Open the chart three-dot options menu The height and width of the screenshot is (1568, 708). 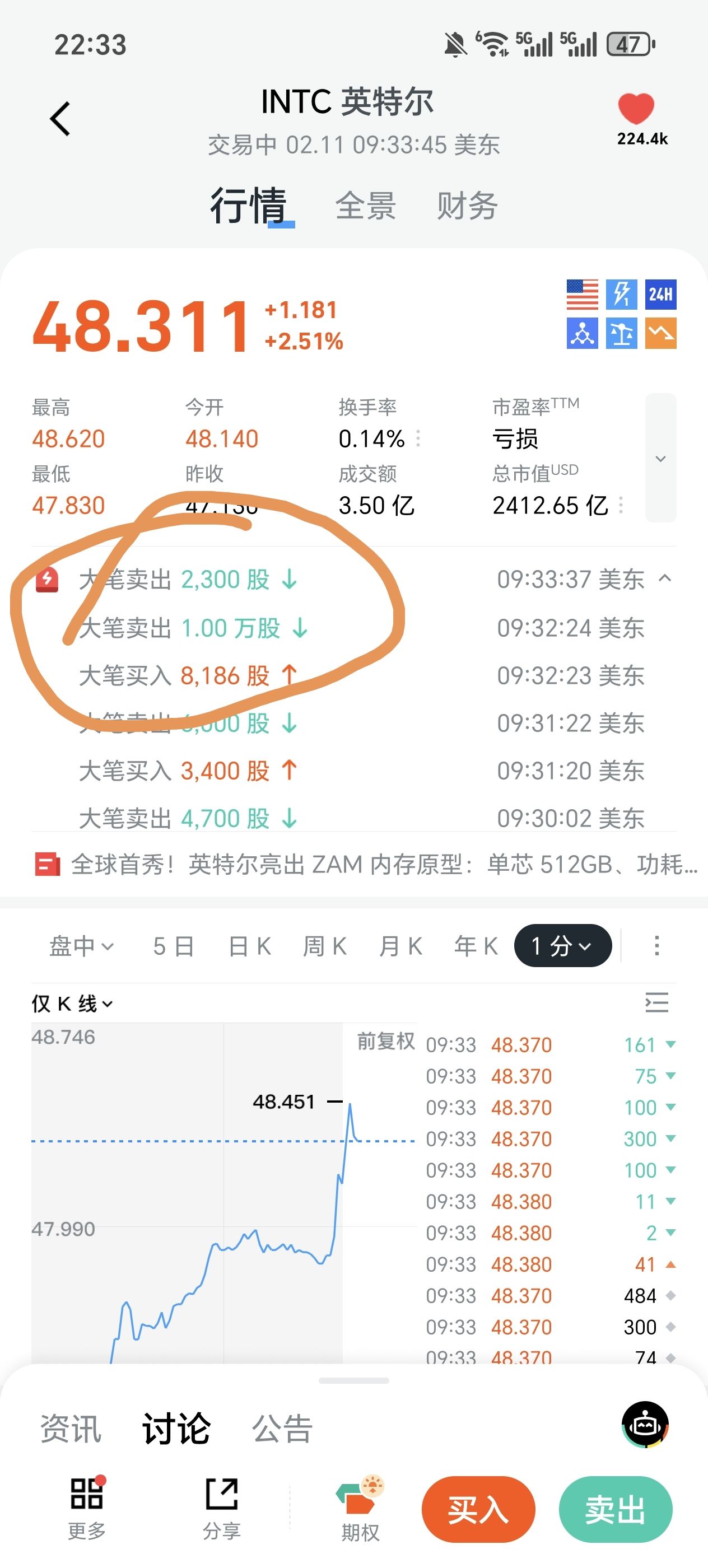656,946
